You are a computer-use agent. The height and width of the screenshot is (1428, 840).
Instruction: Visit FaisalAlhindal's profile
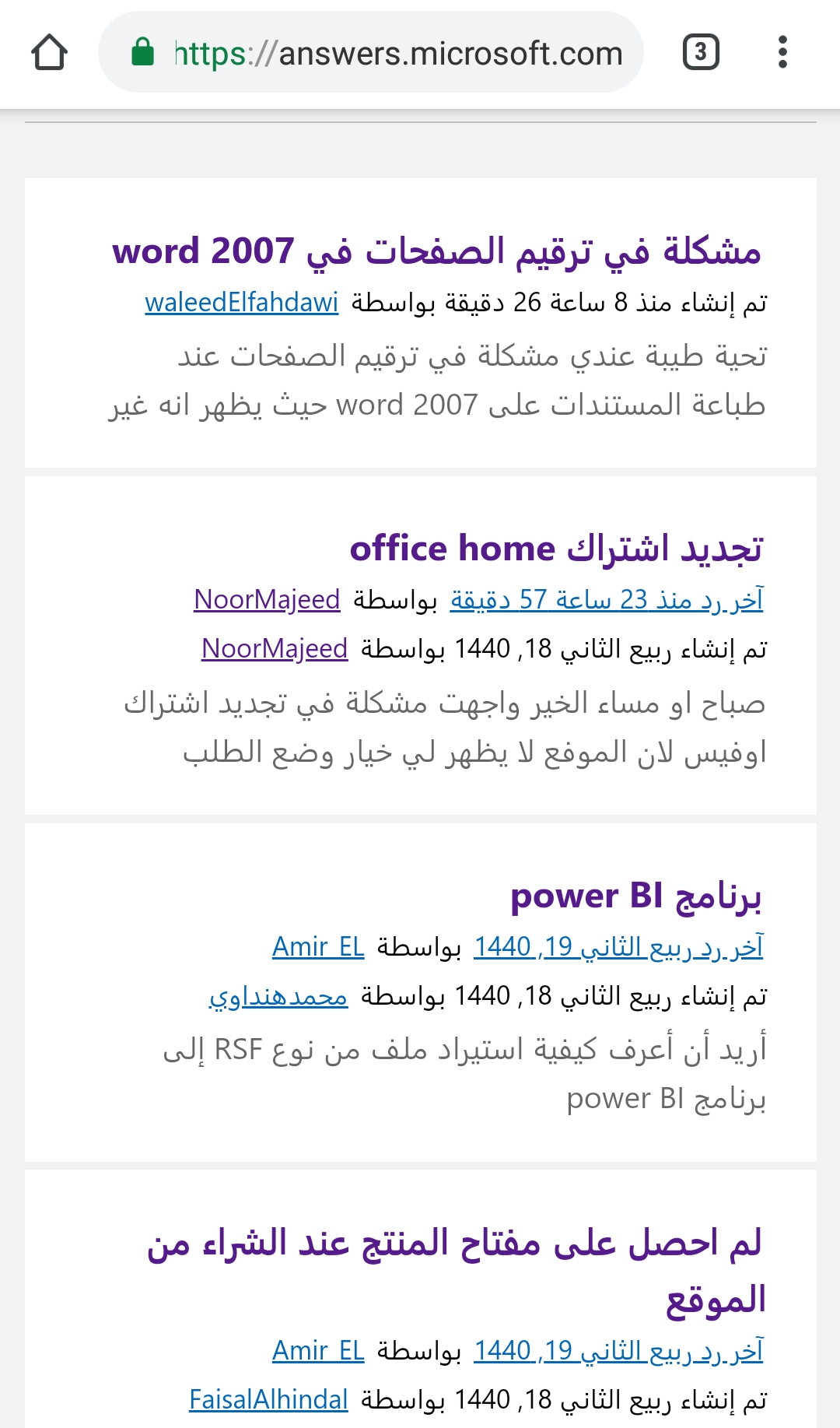268,1399
